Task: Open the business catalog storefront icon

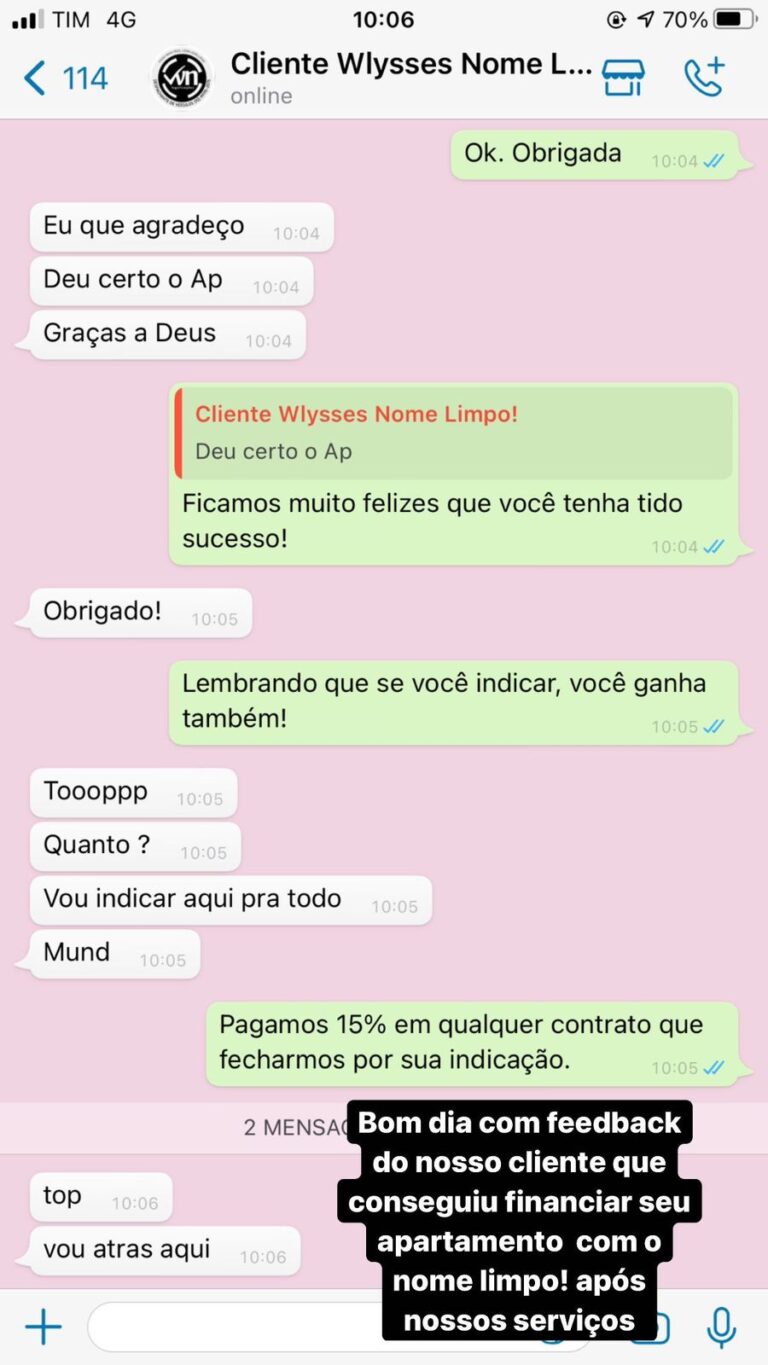Action: (623, 78)
